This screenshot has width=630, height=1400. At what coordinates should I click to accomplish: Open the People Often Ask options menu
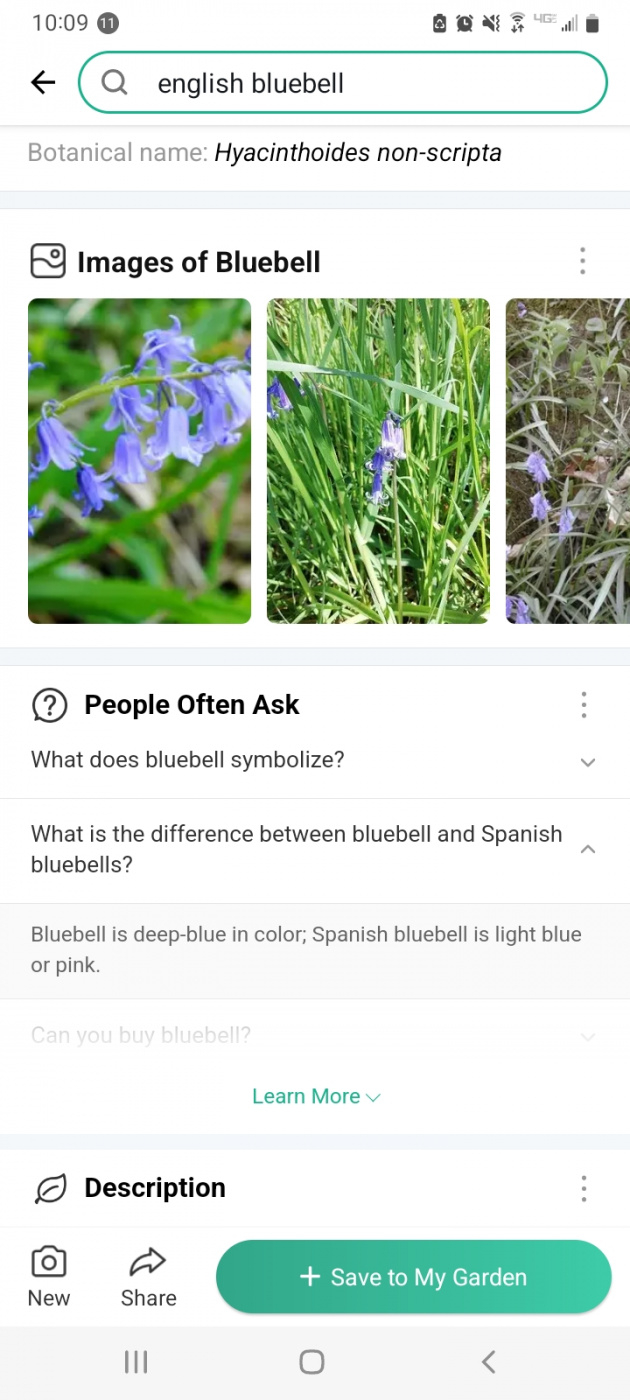tap(584, 705)
